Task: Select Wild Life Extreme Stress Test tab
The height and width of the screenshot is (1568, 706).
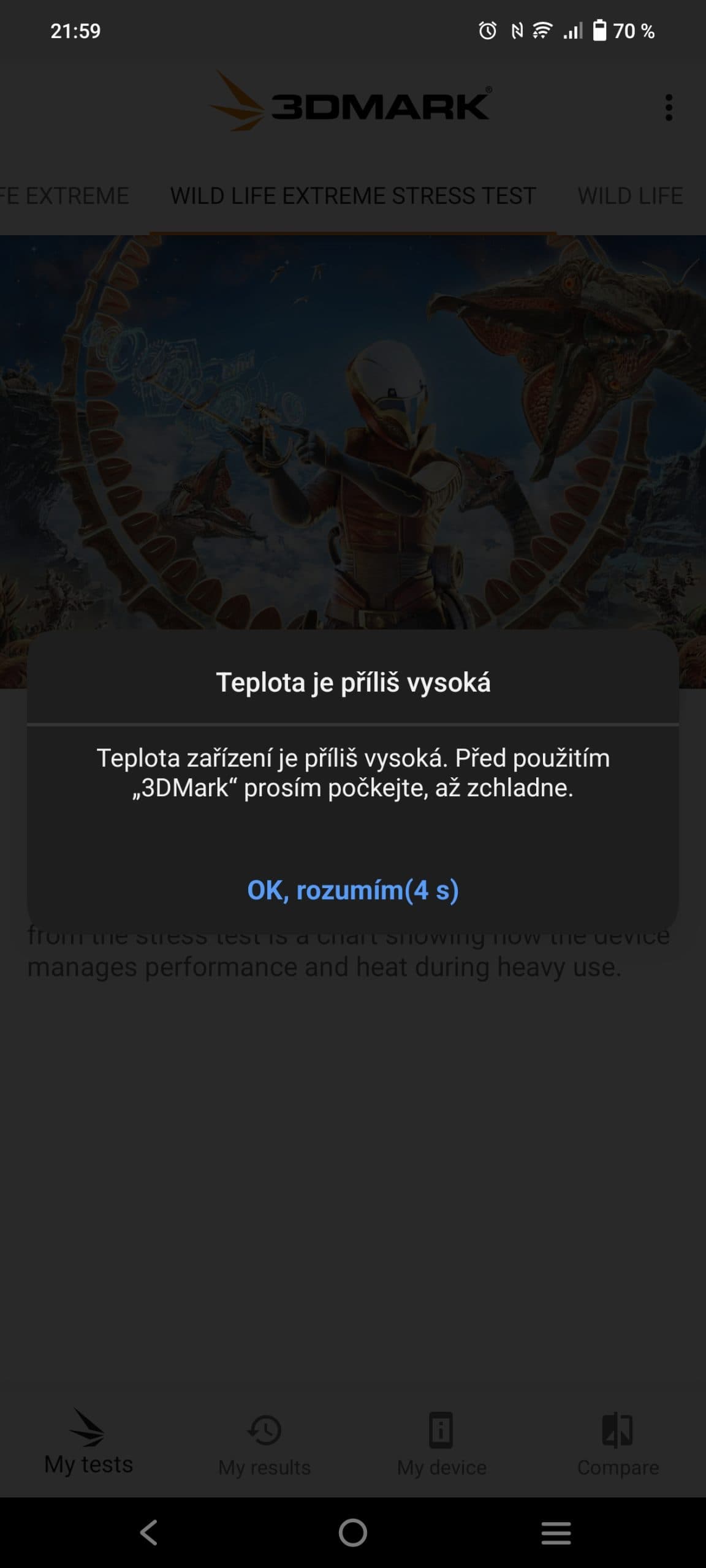Action: 353,196
